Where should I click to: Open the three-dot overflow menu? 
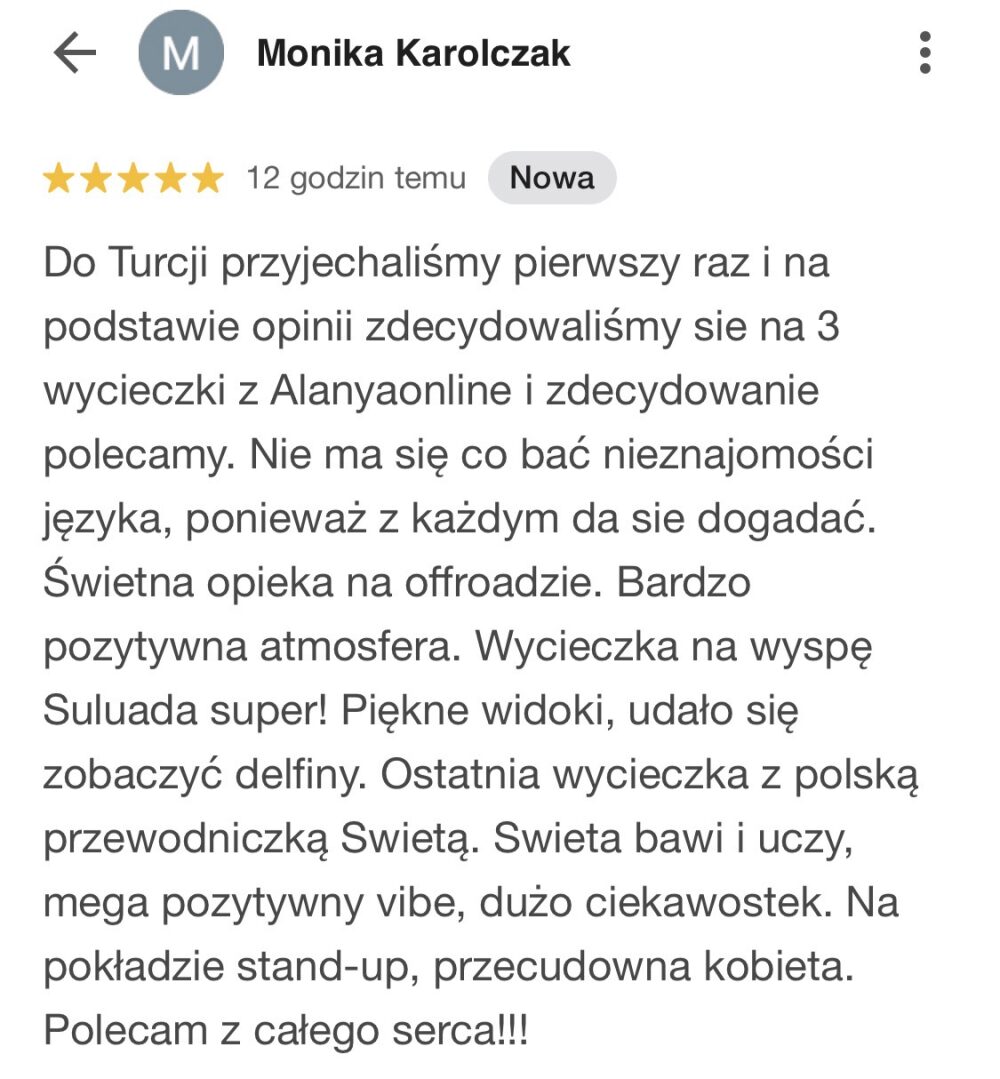925,52
